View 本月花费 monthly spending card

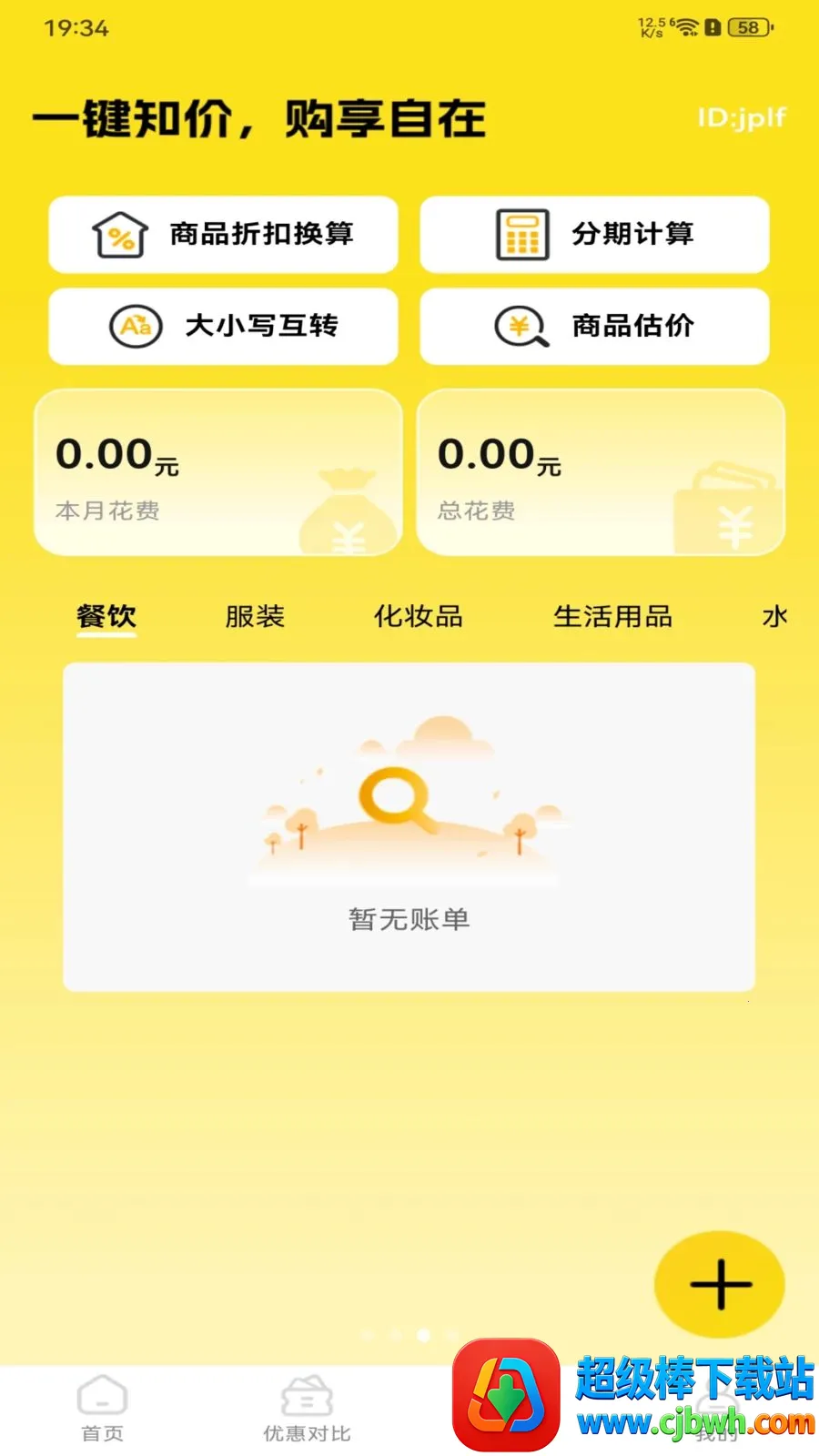tap(218, 472)
